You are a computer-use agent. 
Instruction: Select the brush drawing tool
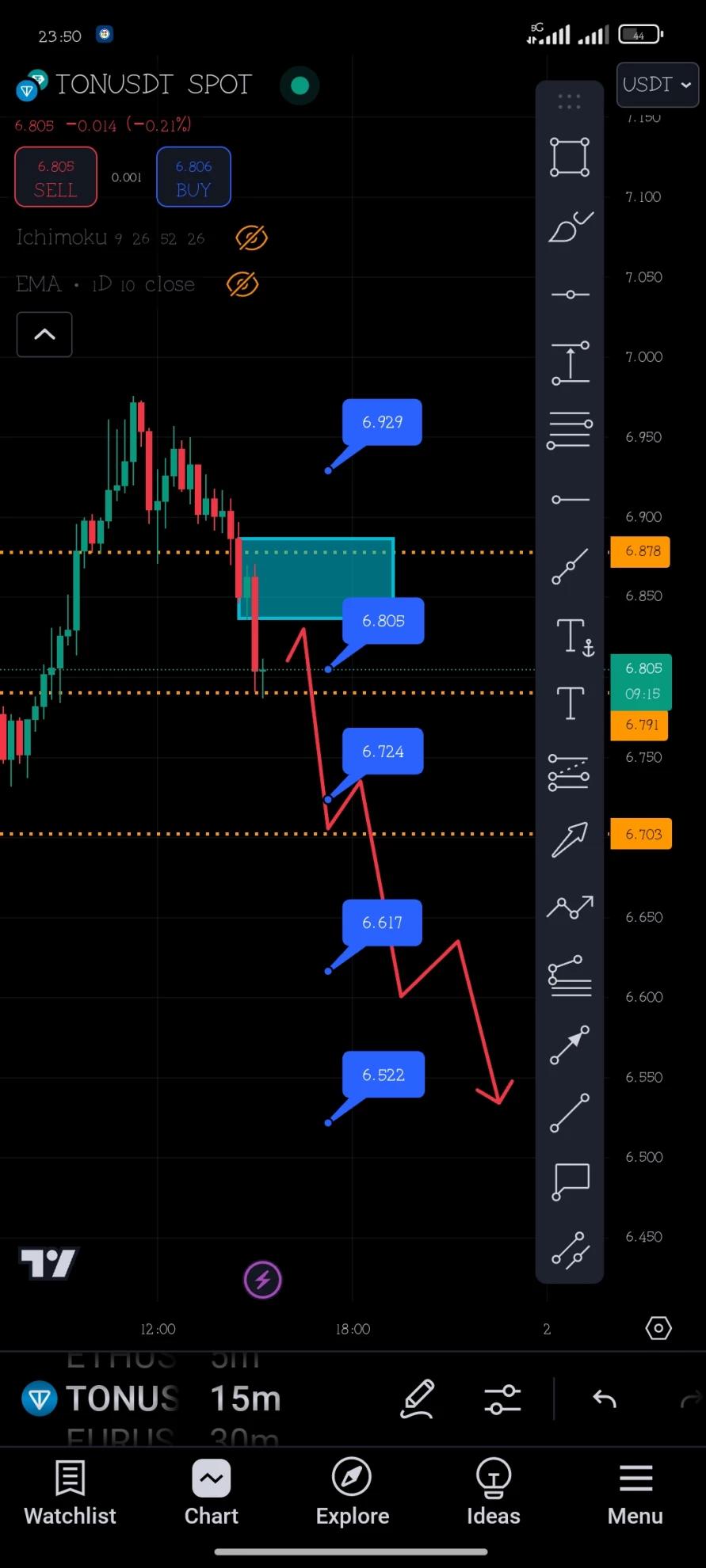(x=570, y=227)
